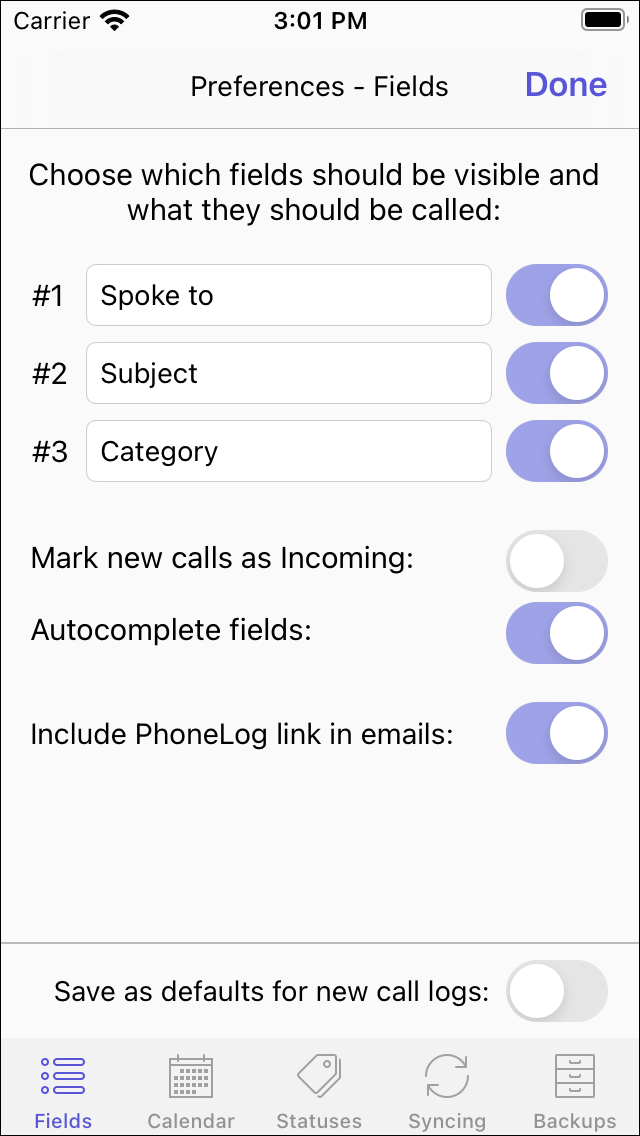
Task: Disable Autocomplete fields switch
Action: tap(556, 633)
